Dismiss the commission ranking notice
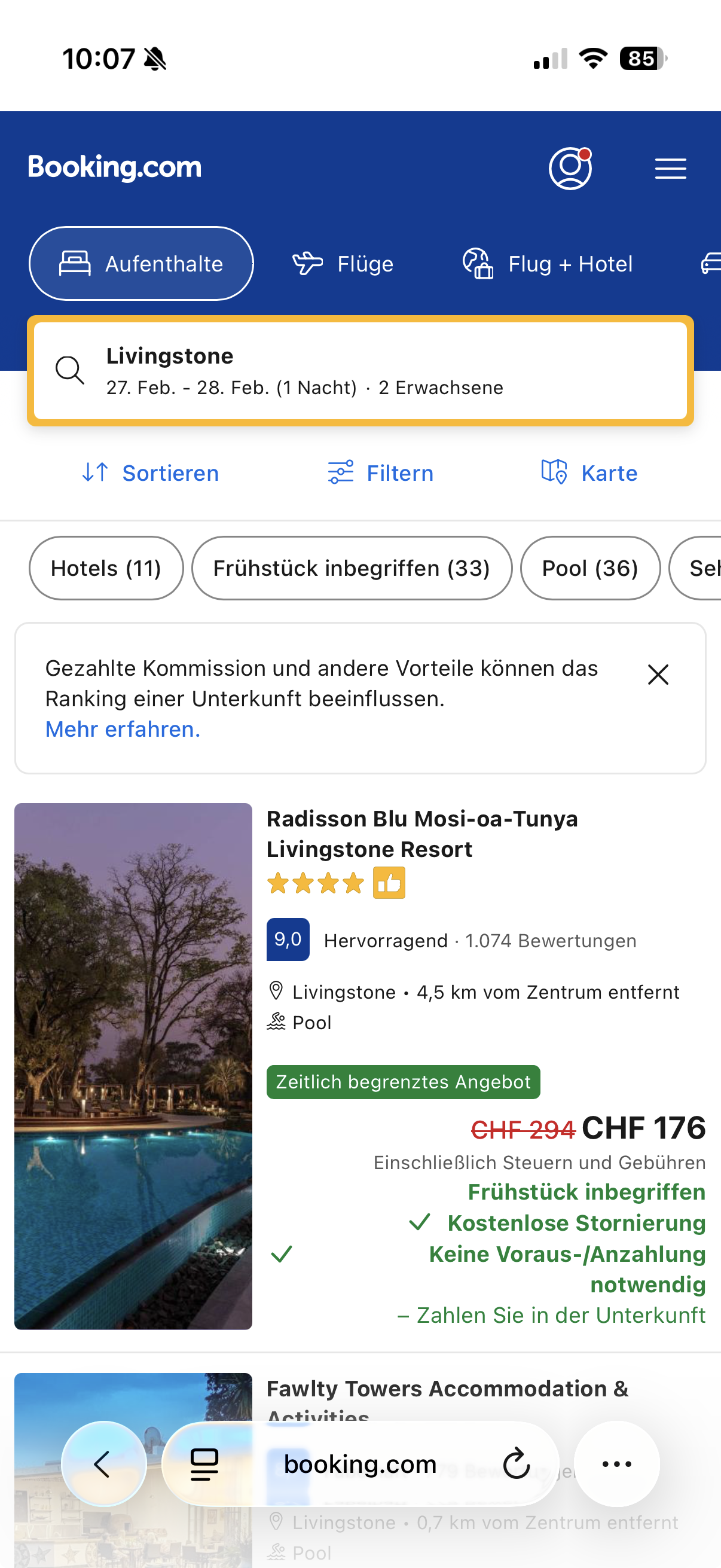Viewport: 721px width, 1568px height. point(658,675)
